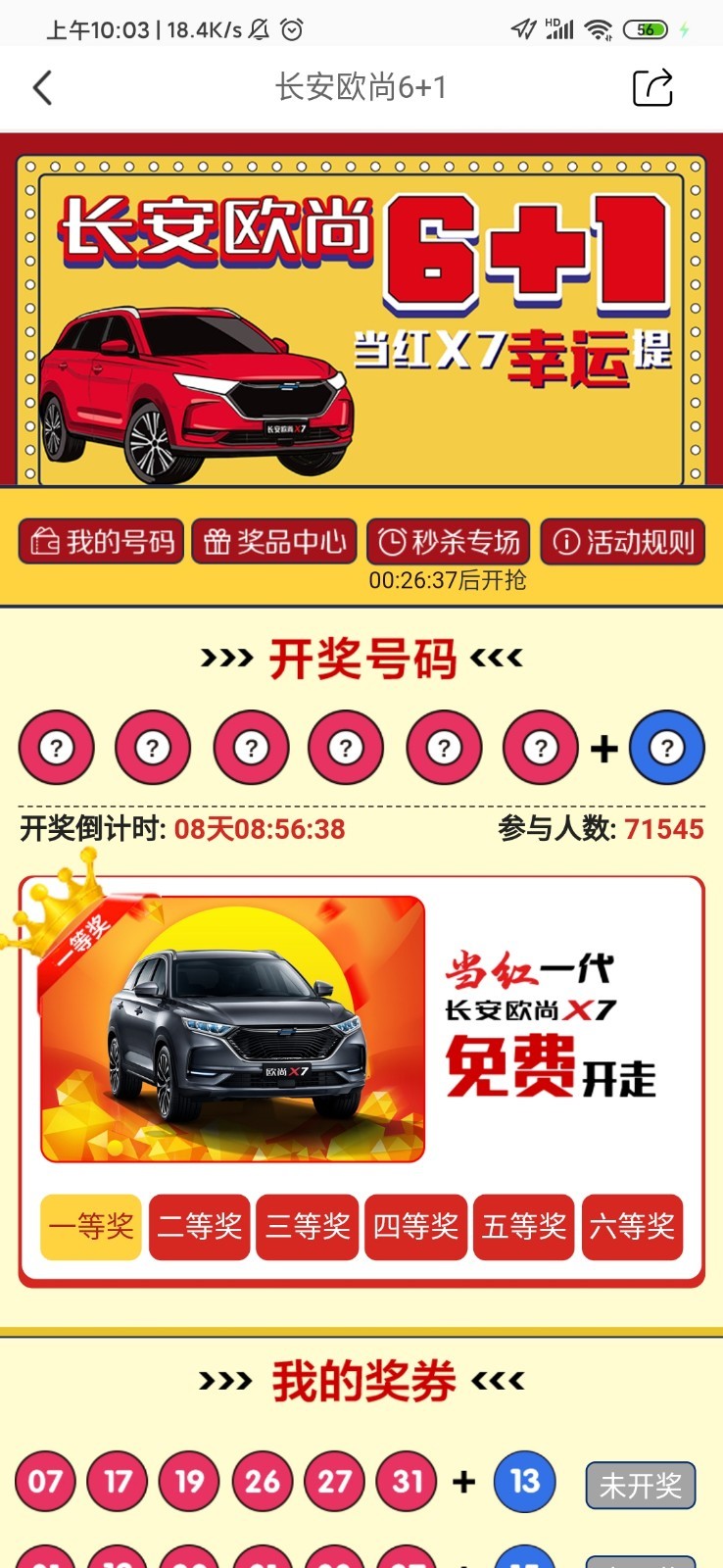View 活动规则 (activity rules)

(x=623, y=541)
